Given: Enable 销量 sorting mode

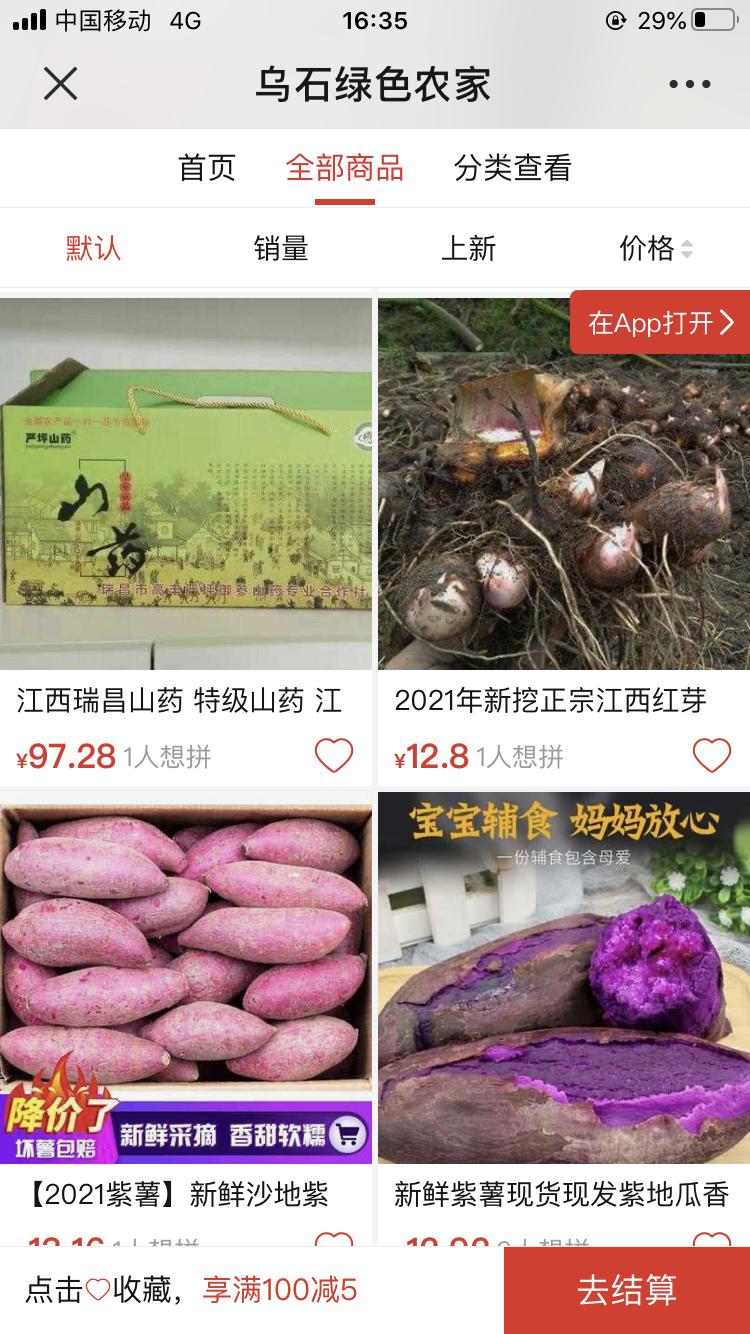Looking at the screenshot, I should click(282, 248).
